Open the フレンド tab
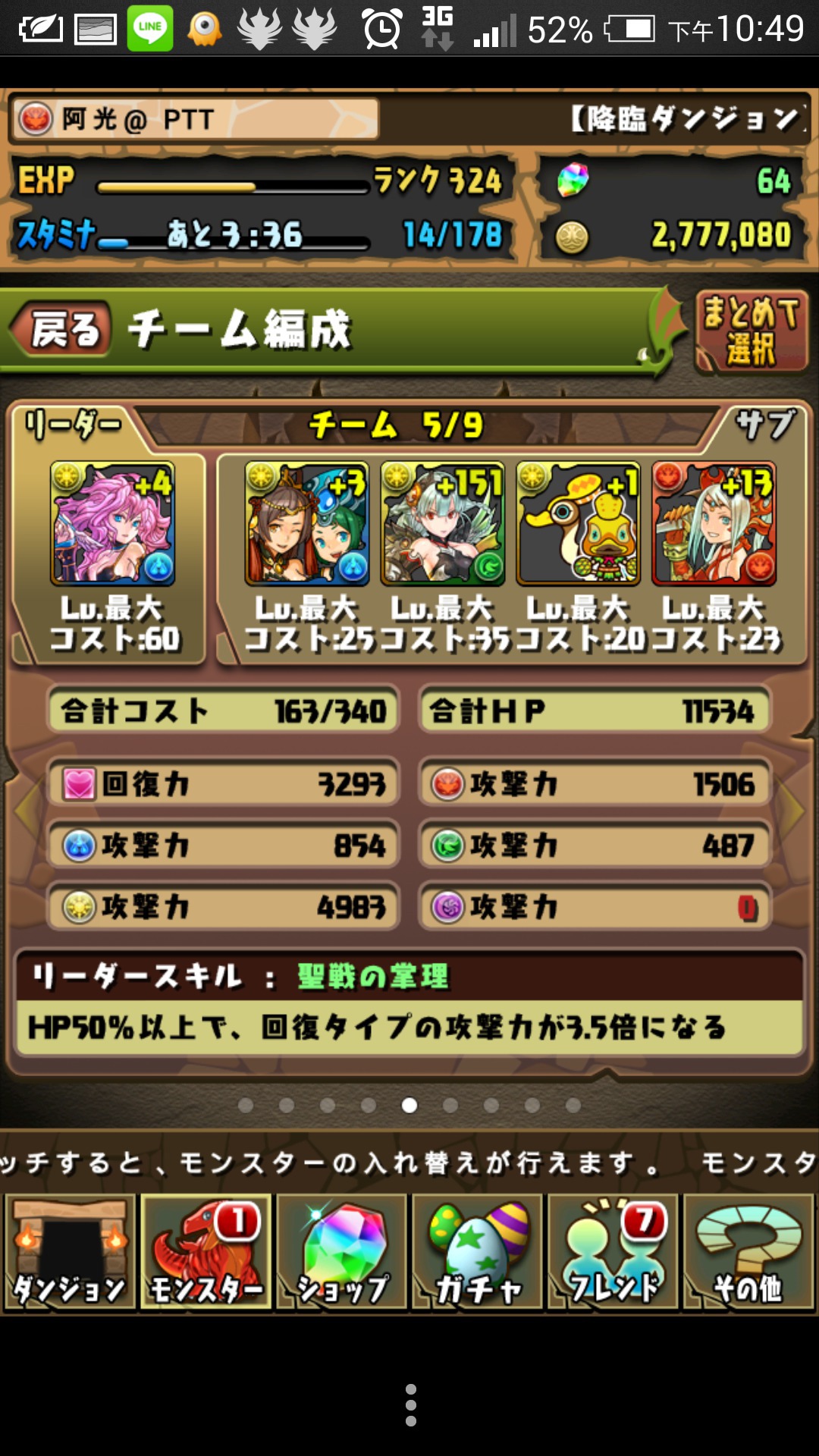819x1456 pixels. tap(613, 1252)
